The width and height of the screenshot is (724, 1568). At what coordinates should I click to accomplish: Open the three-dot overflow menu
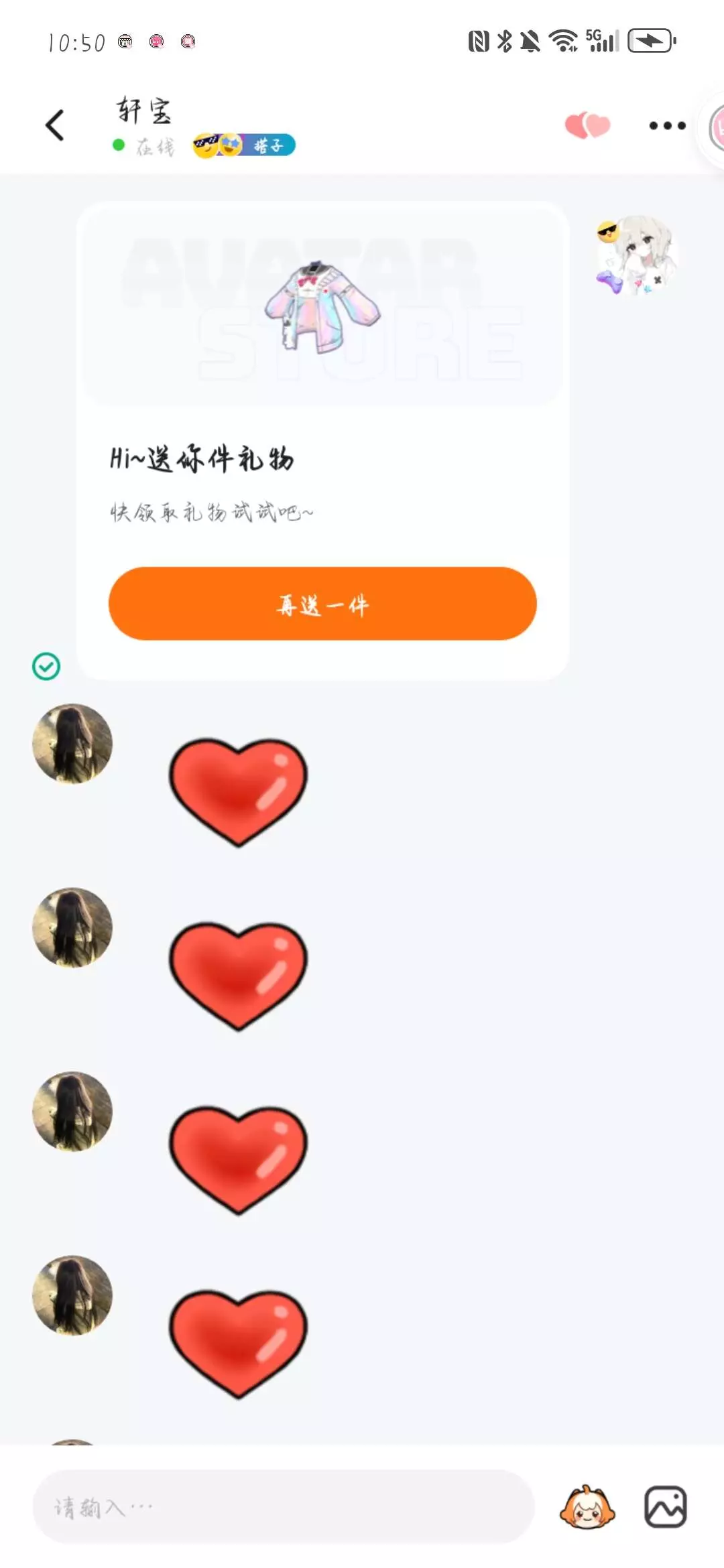[x=667, y=125]
